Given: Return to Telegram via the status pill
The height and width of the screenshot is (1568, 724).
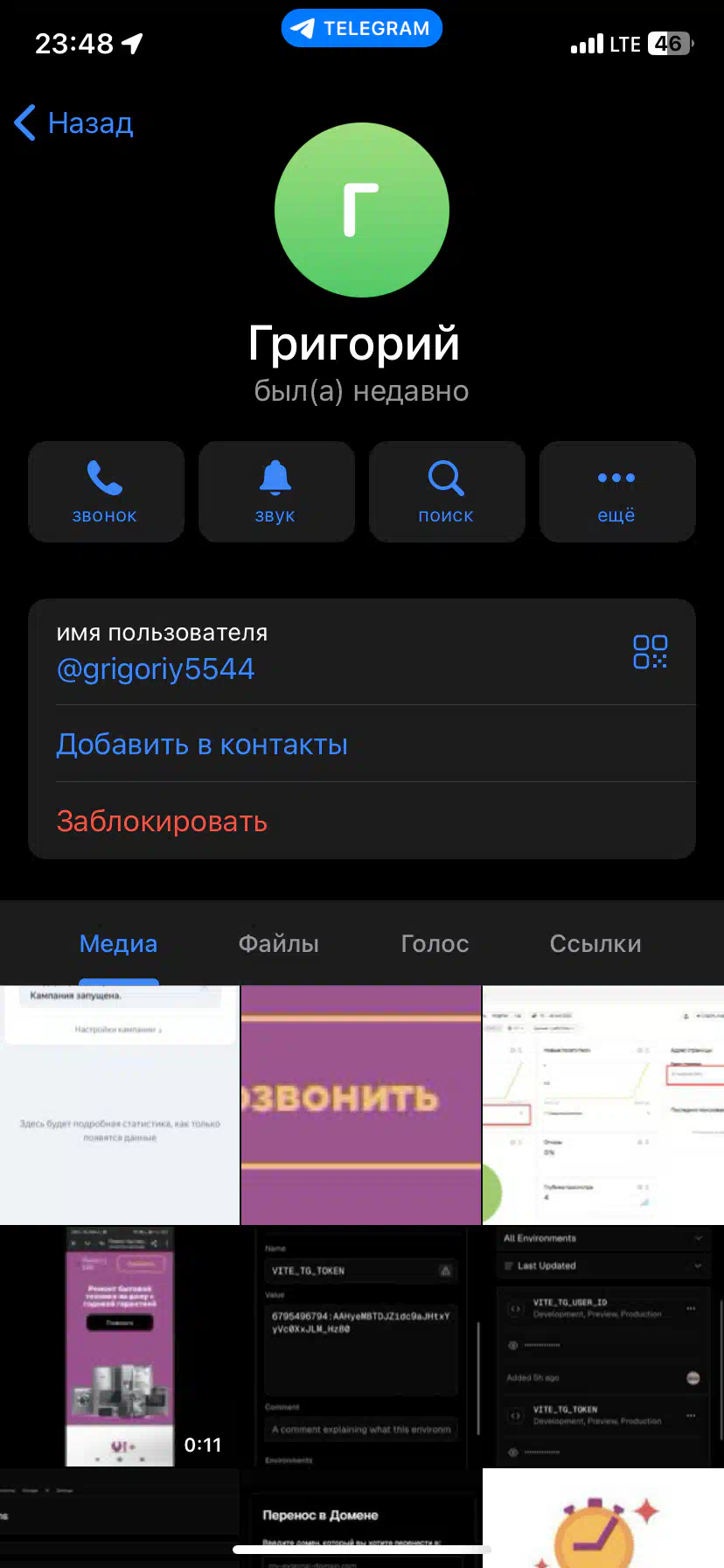Looking at the screenshot, I should pos(362,28).
